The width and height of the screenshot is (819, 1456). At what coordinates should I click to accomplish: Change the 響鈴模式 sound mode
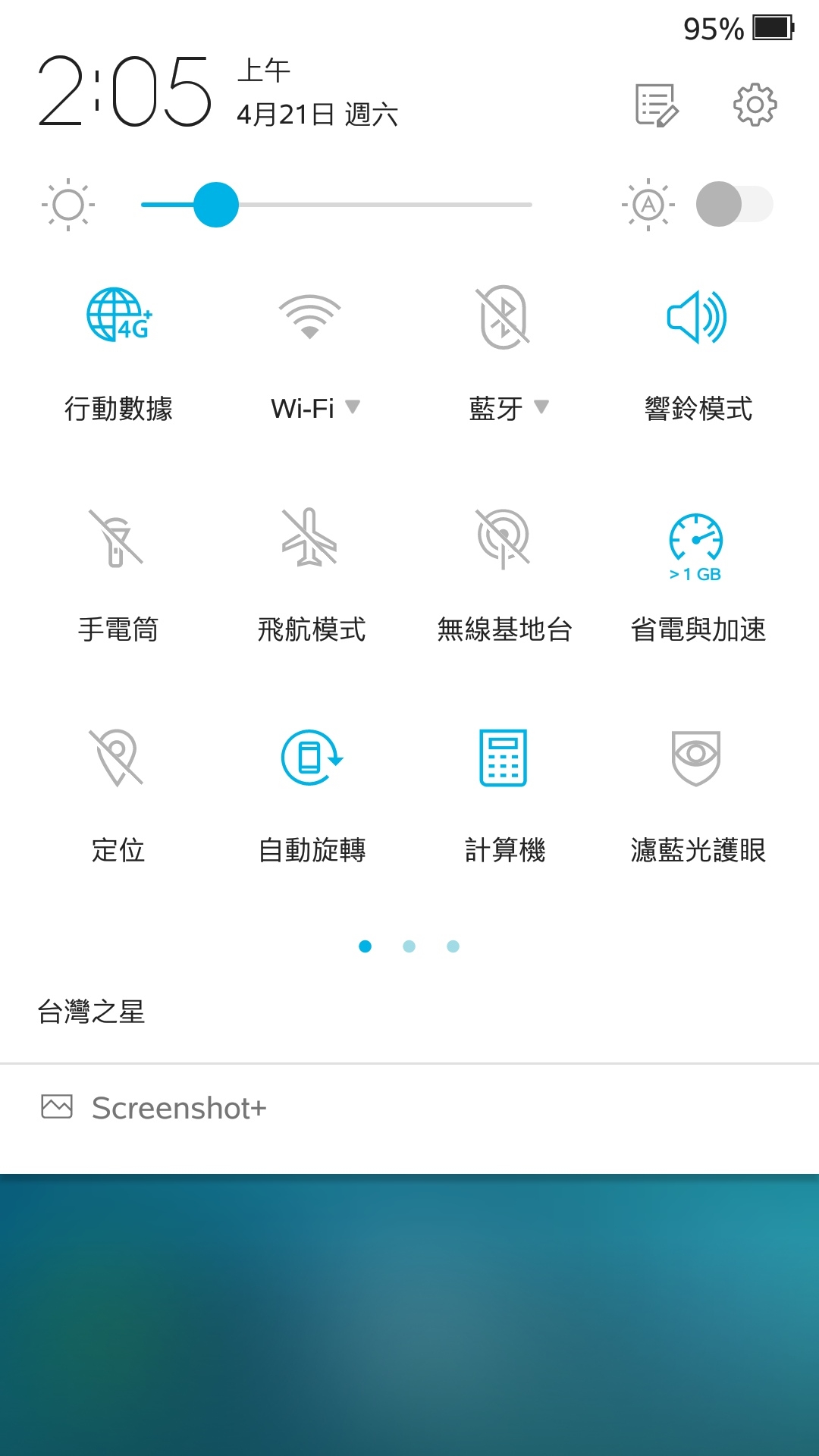point(697,317)
